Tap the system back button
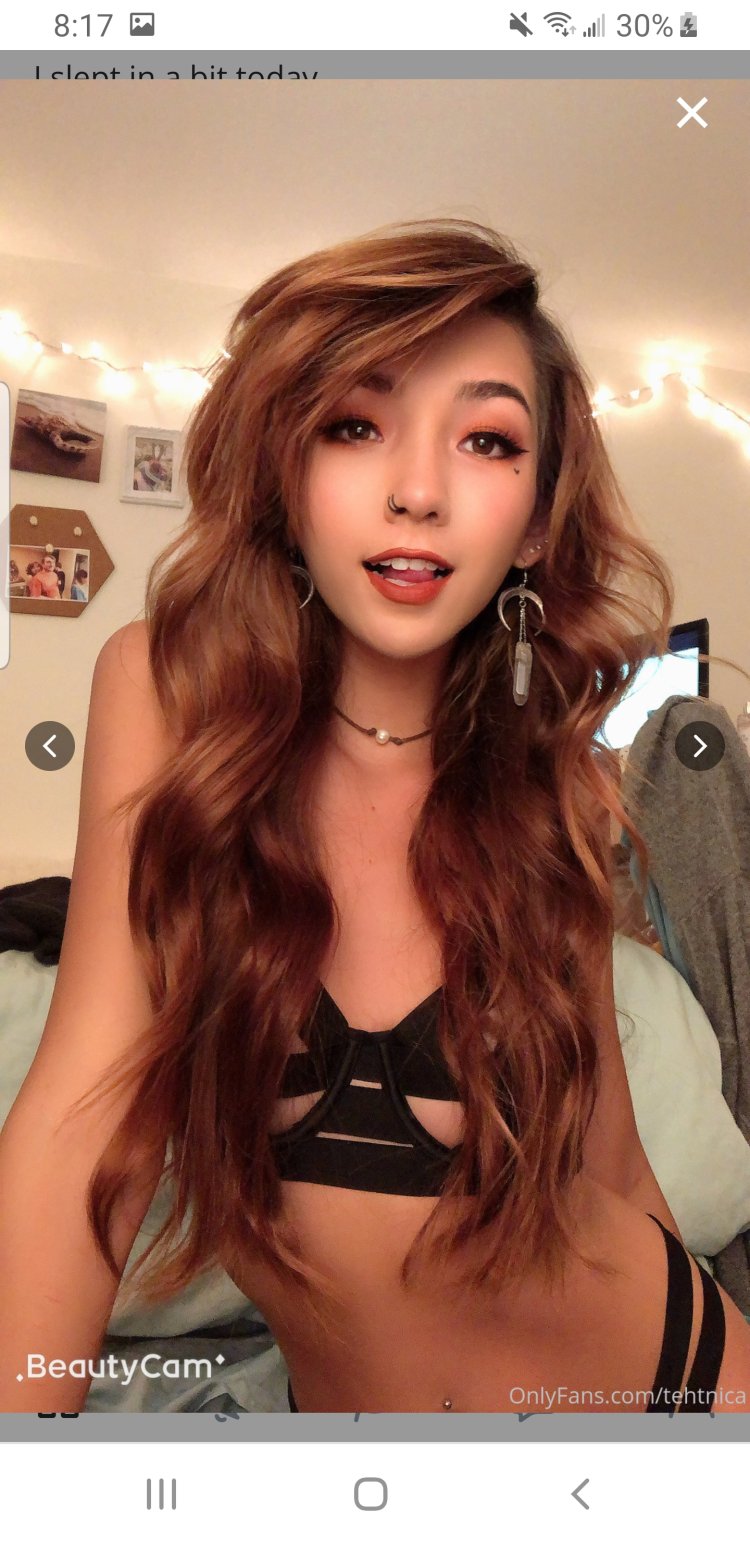This screenshot has height=1542, width=750. (580, 1494)
